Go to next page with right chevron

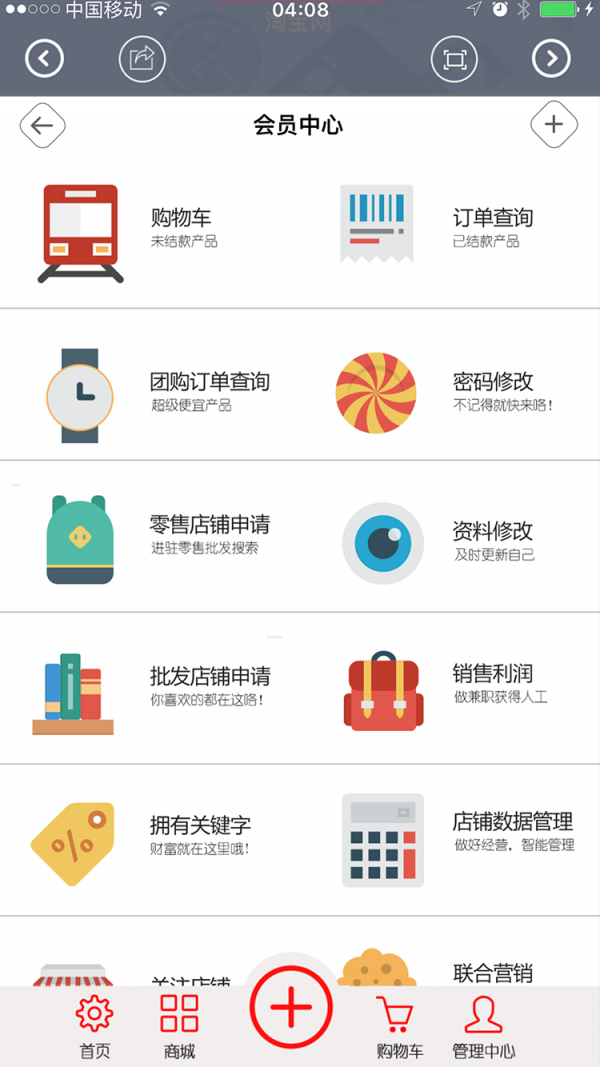tap(551, 59)
